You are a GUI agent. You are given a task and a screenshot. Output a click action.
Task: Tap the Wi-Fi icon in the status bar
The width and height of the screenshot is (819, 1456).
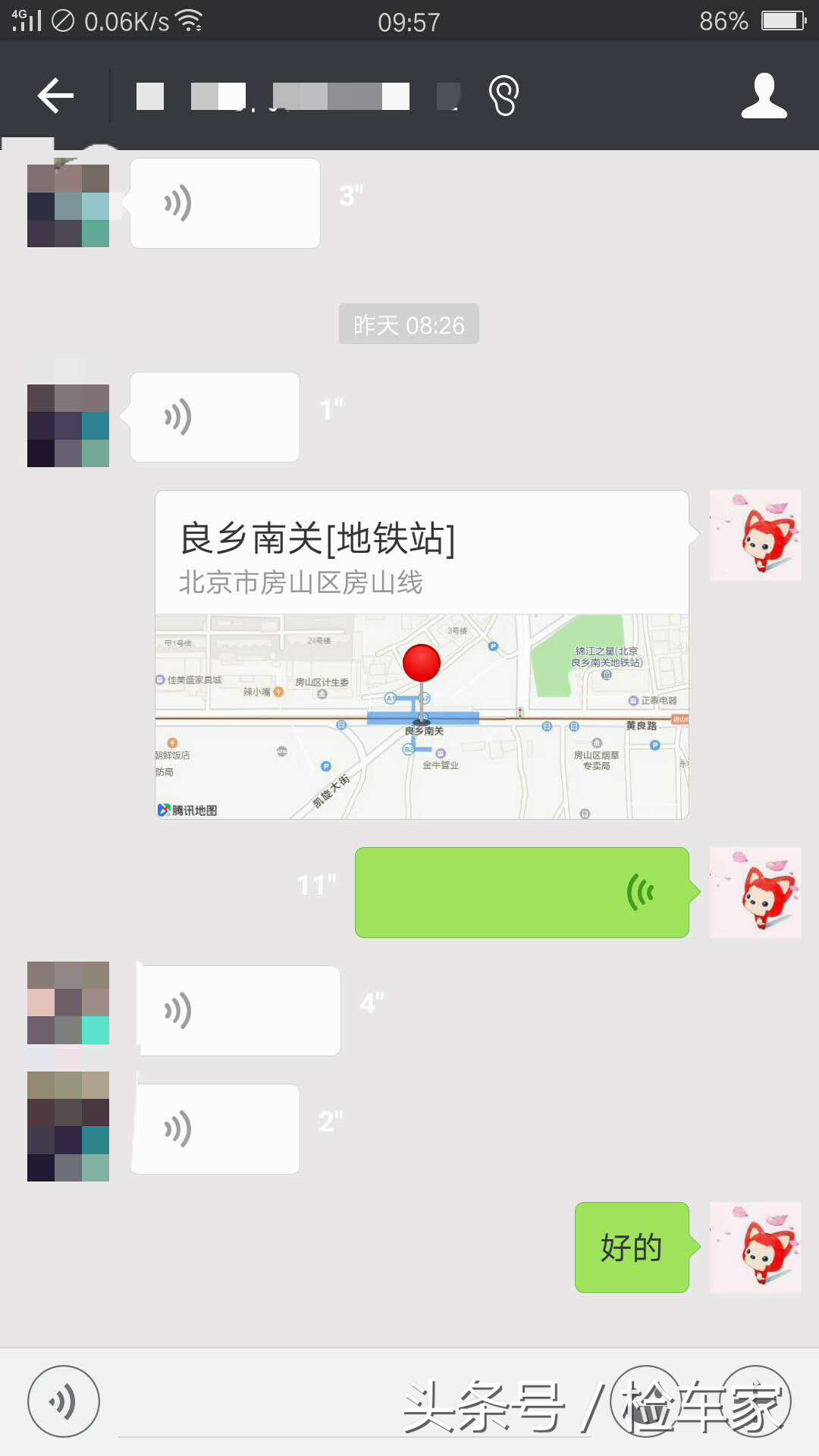tap(187, 20)
